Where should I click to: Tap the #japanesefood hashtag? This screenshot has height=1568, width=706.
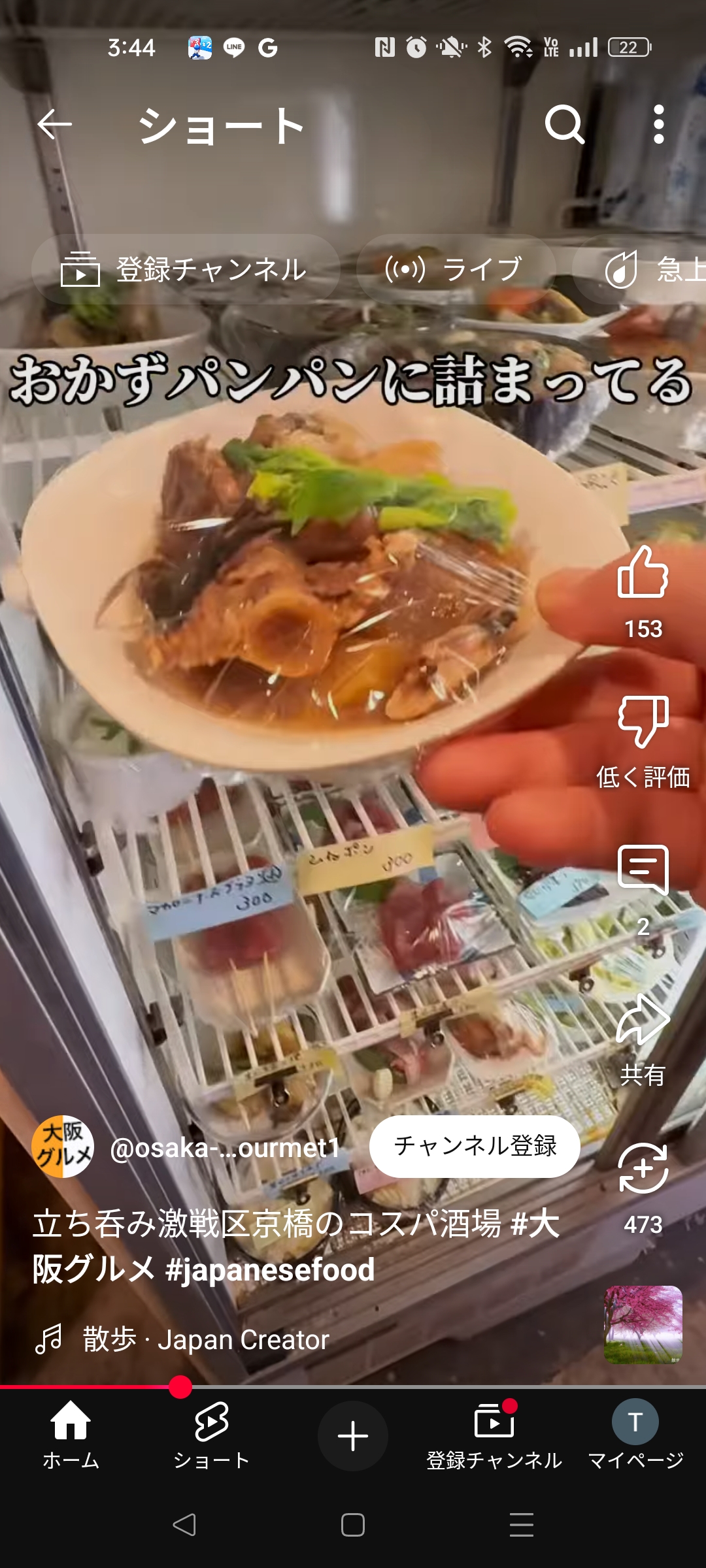click(x=270, y=1269)
